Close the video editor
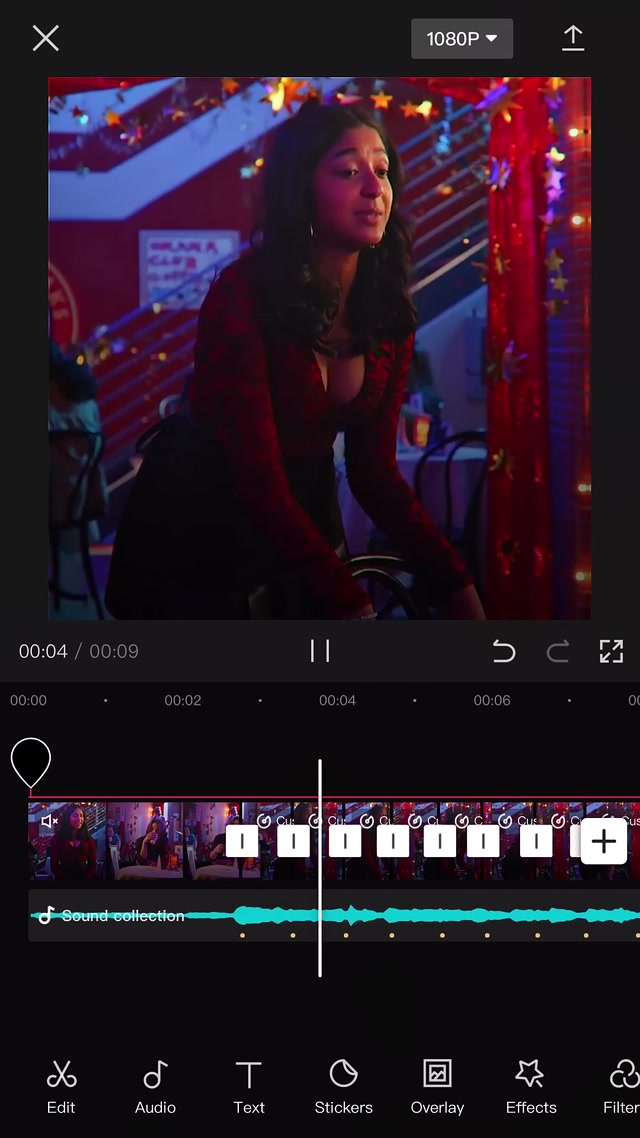The width and height of the screenshot is (640, 1138). click(x=46, y=38)
